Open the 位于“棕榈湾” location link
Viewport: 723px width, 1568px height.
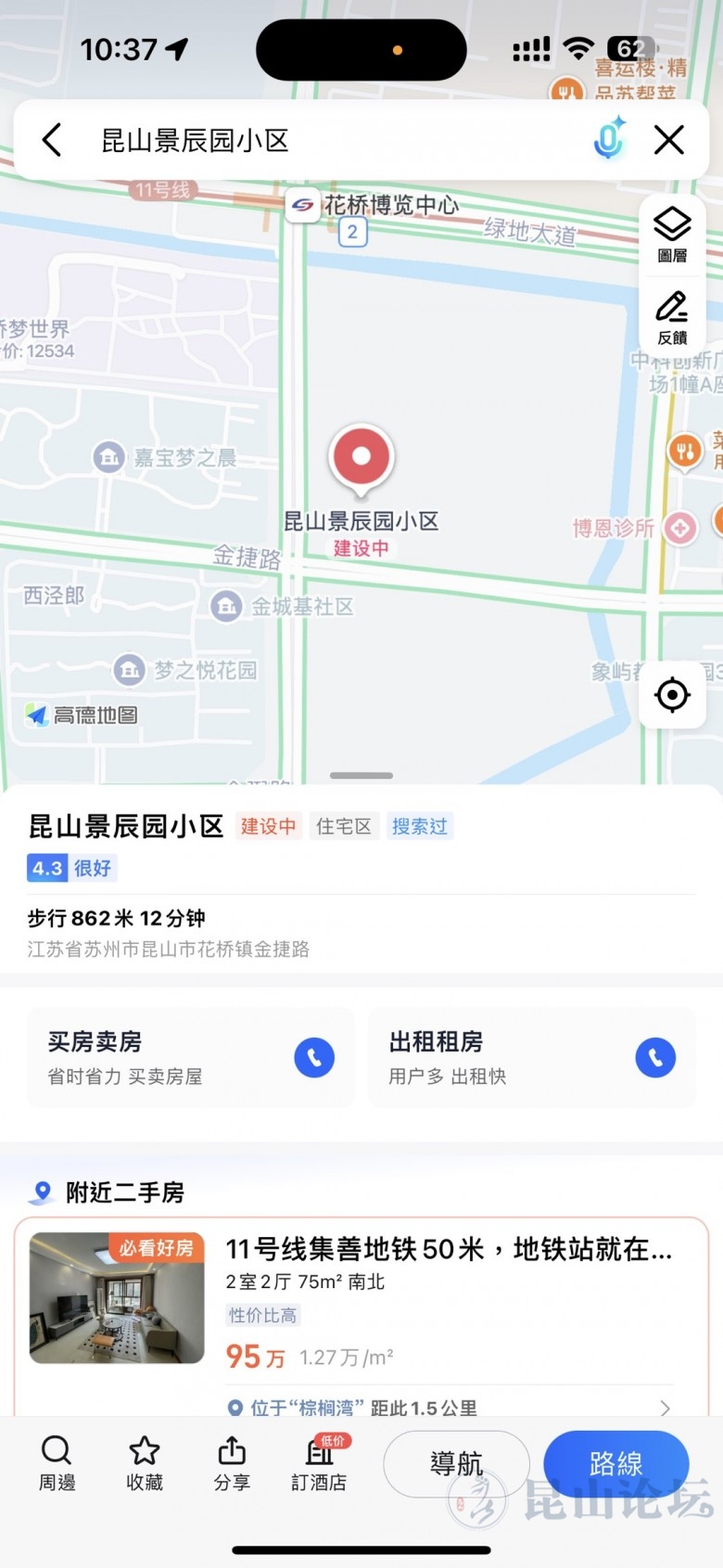(x=445, y=1407)
